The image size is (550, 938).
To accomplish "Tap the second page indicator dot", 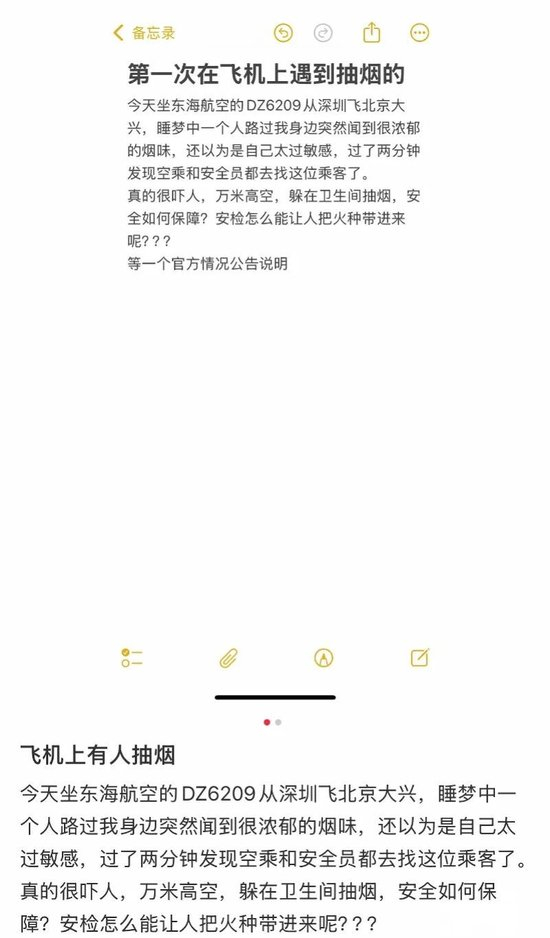I will tap(278, 722).
